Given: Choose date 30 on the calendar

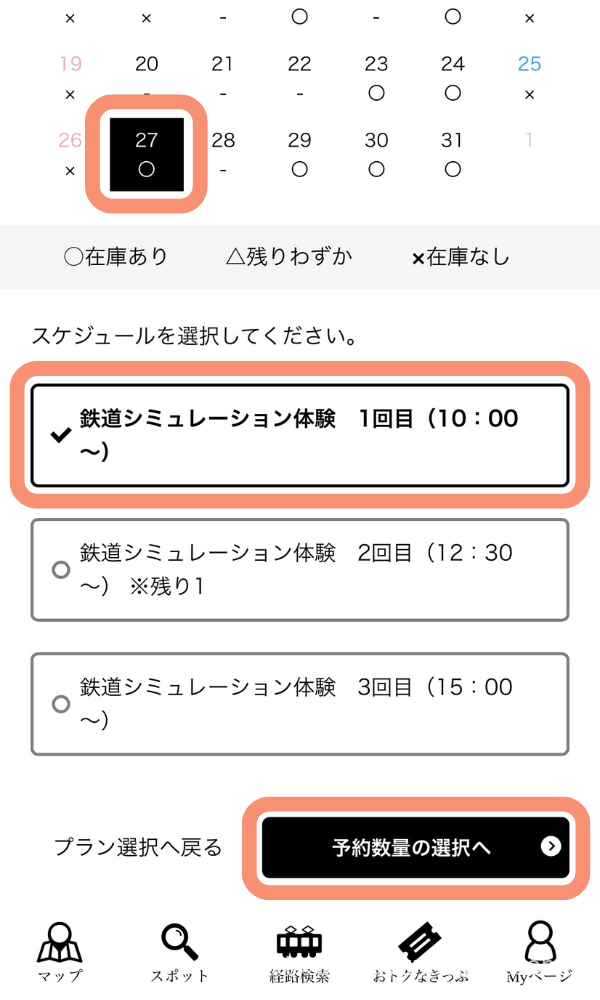Looking at the screenshot, I should (x=376, y=154).
